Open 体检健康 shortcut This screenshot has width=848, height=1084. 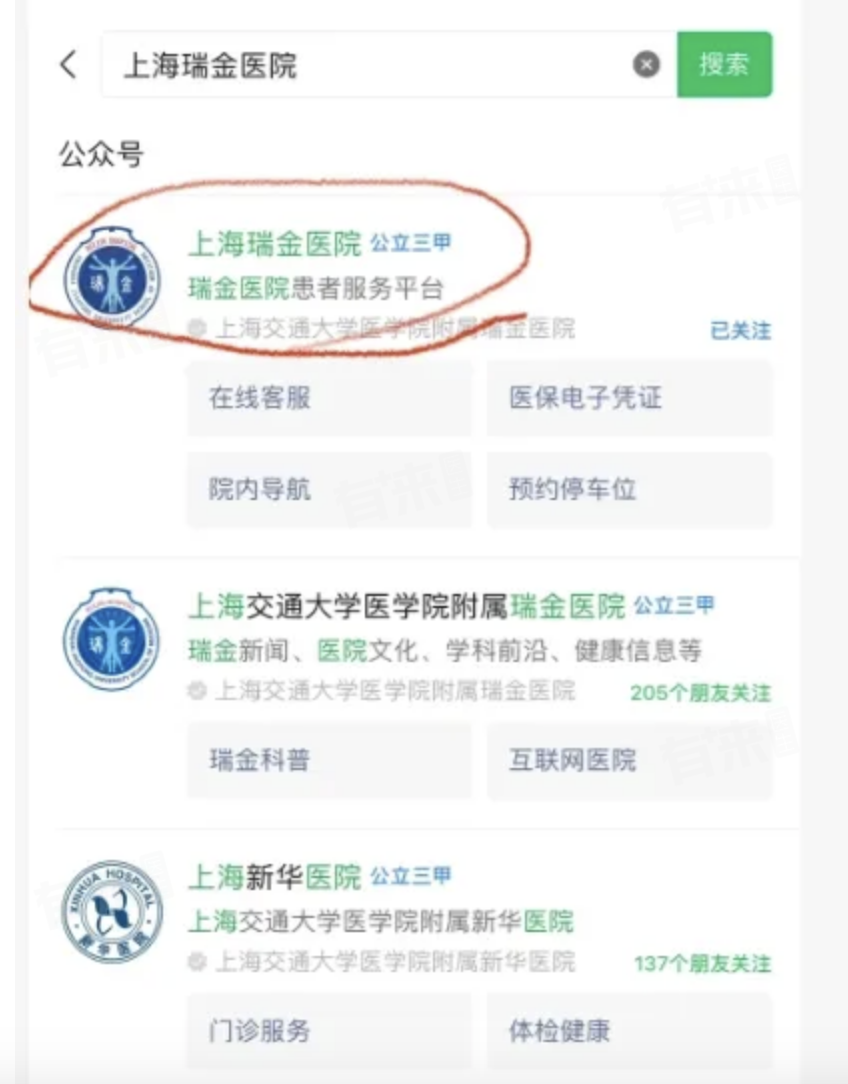click(629, 1031)
